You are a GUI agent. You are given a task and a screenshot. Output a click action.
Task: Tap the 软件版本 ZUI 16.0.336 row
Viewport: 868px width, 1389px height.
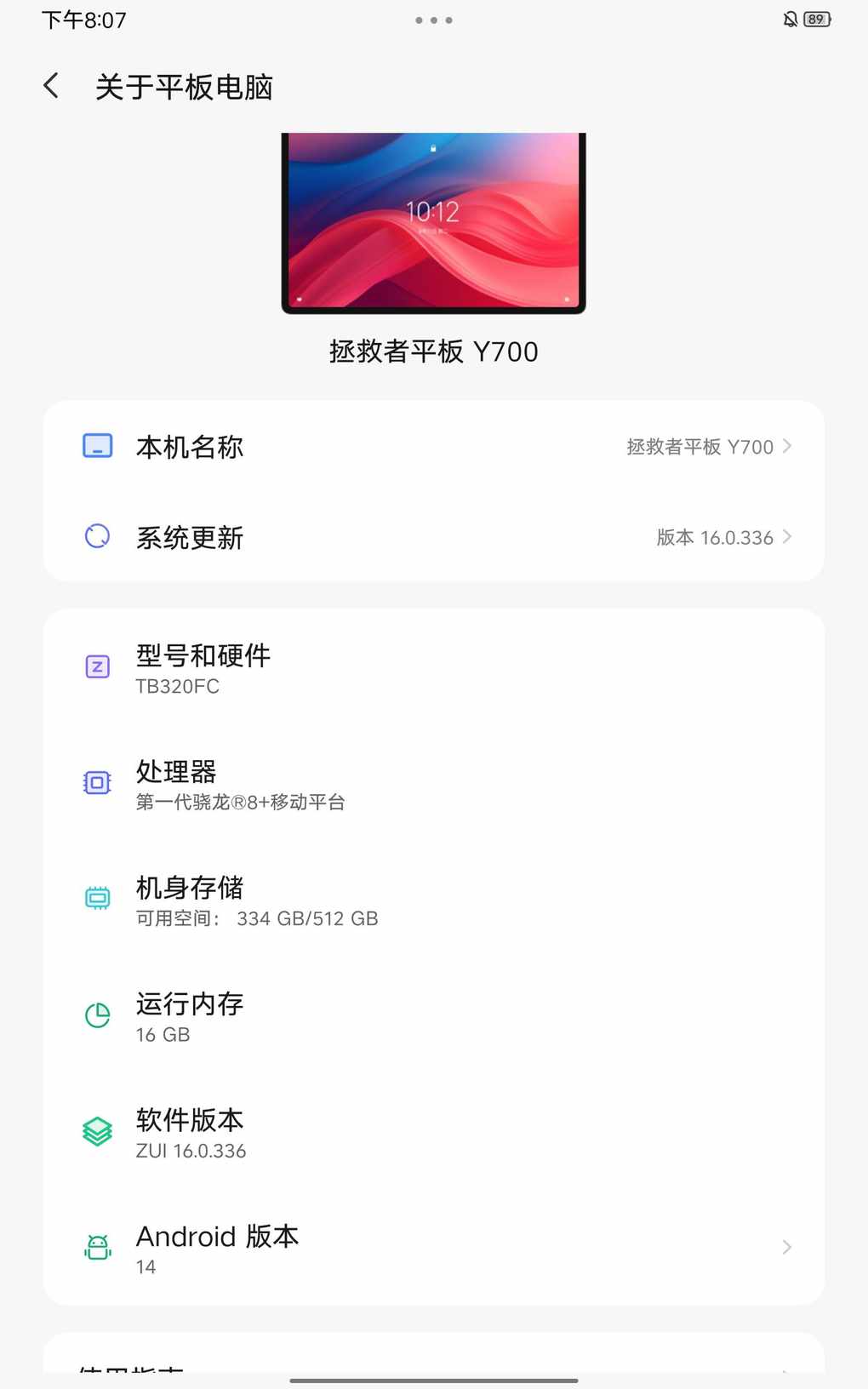(x=434, y=1132)
